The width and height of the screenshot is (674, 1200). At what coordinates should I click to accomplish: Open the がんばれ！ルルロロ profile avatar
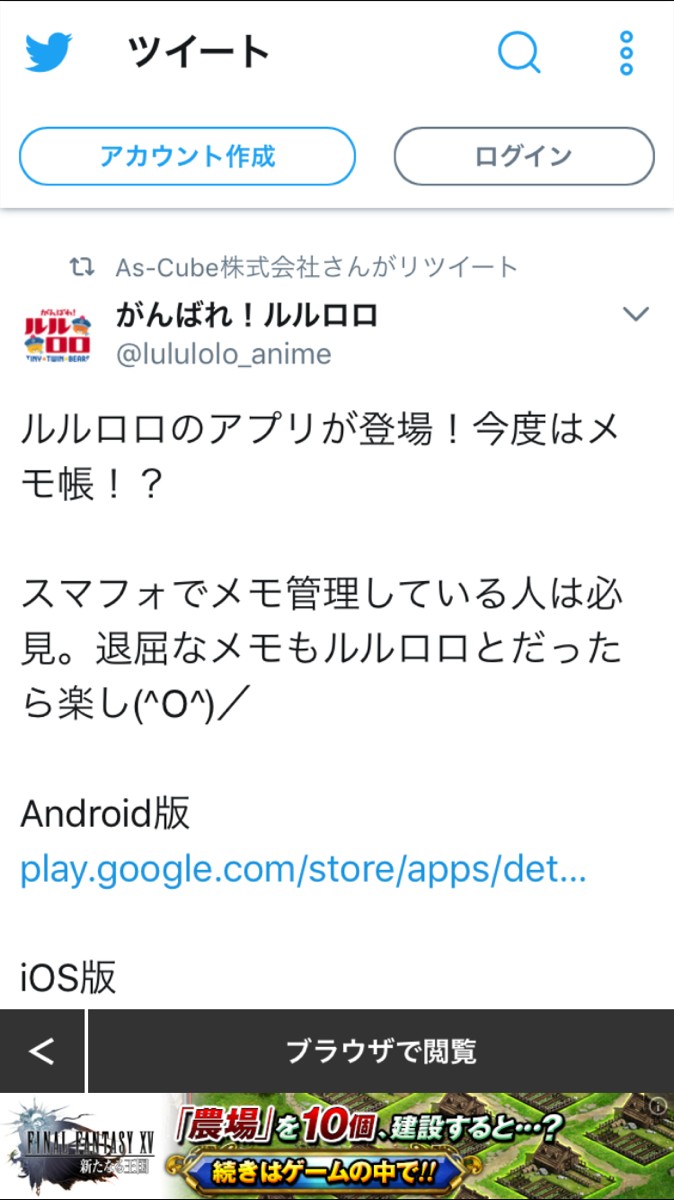pos(56,337)
